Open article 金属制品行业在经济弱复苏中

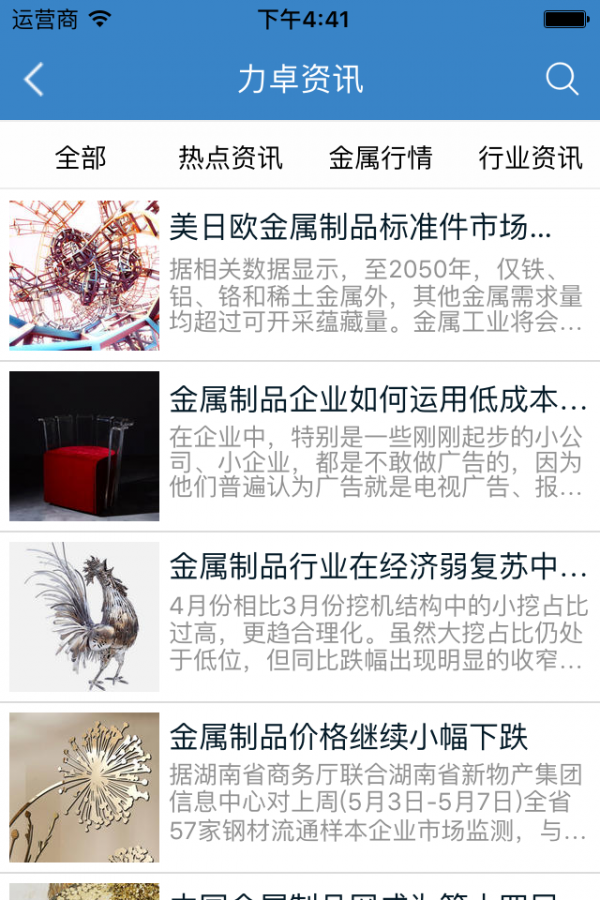point(377,568)
